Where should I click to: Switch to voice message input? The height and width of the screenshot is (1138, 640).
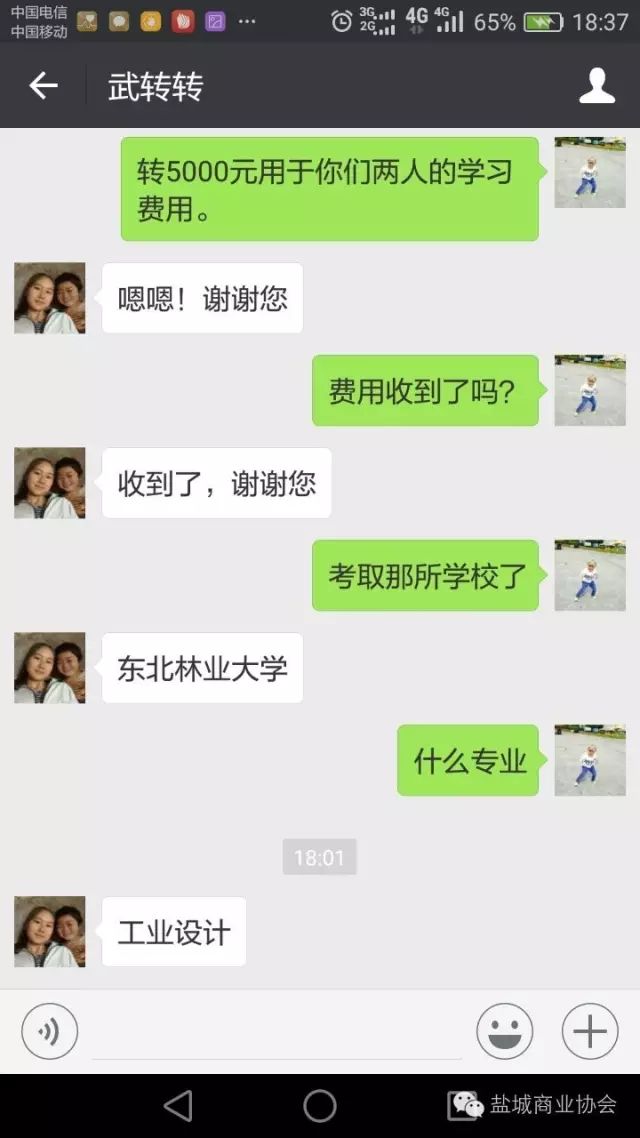tap(49, 1031)
